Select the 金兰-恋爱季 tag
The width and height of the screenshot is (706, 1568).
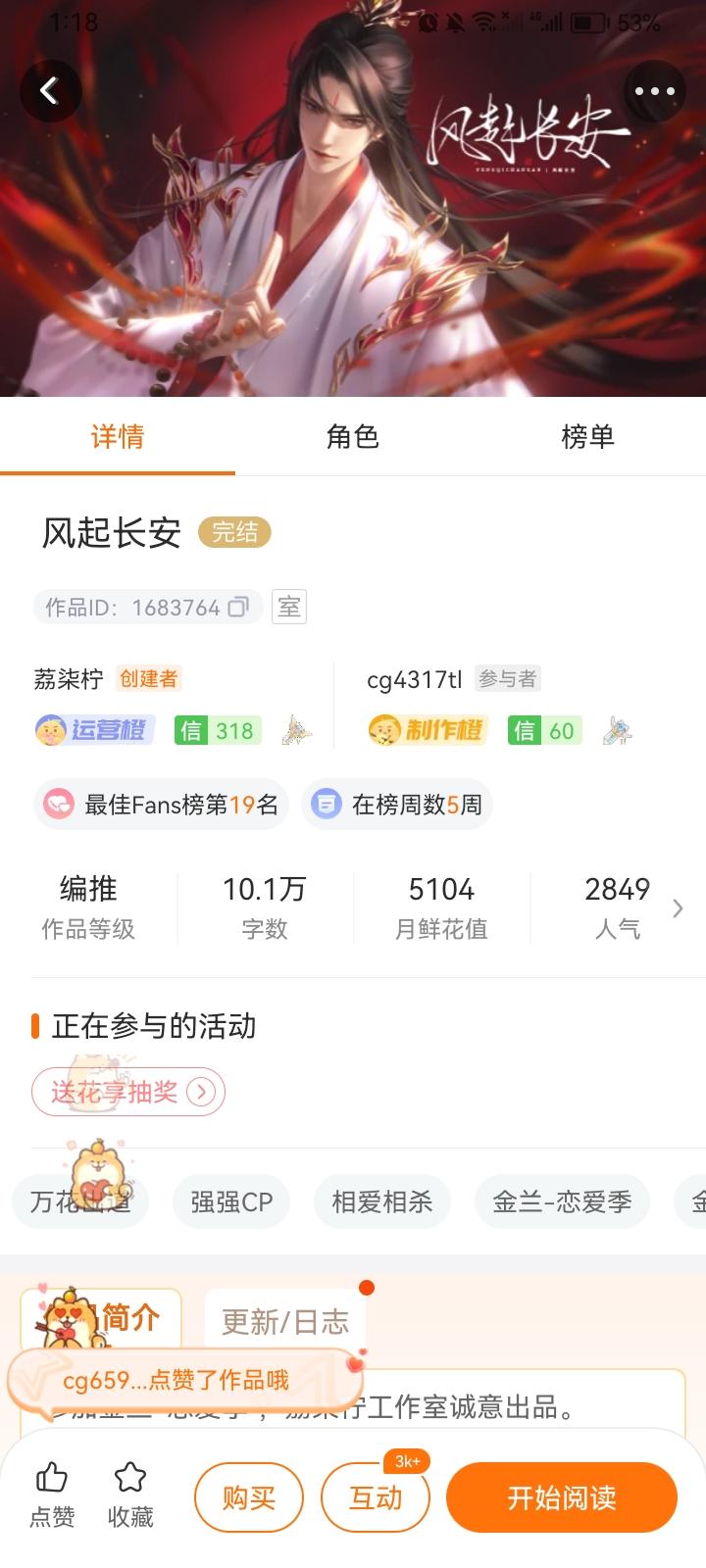[x=562, y=1201]
